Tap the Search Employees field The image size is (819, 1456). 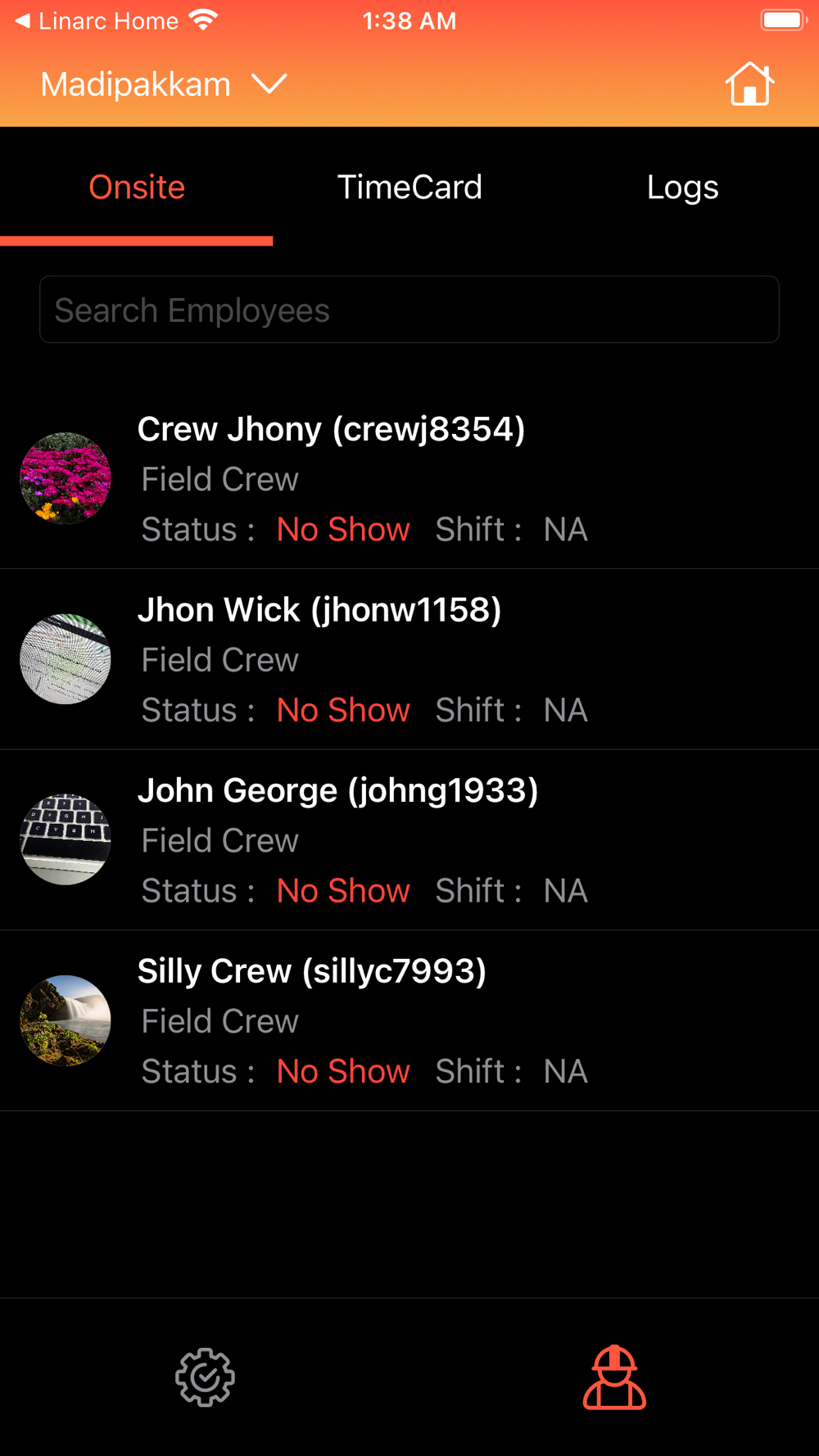pyautogui.click(x=409, y=310)
